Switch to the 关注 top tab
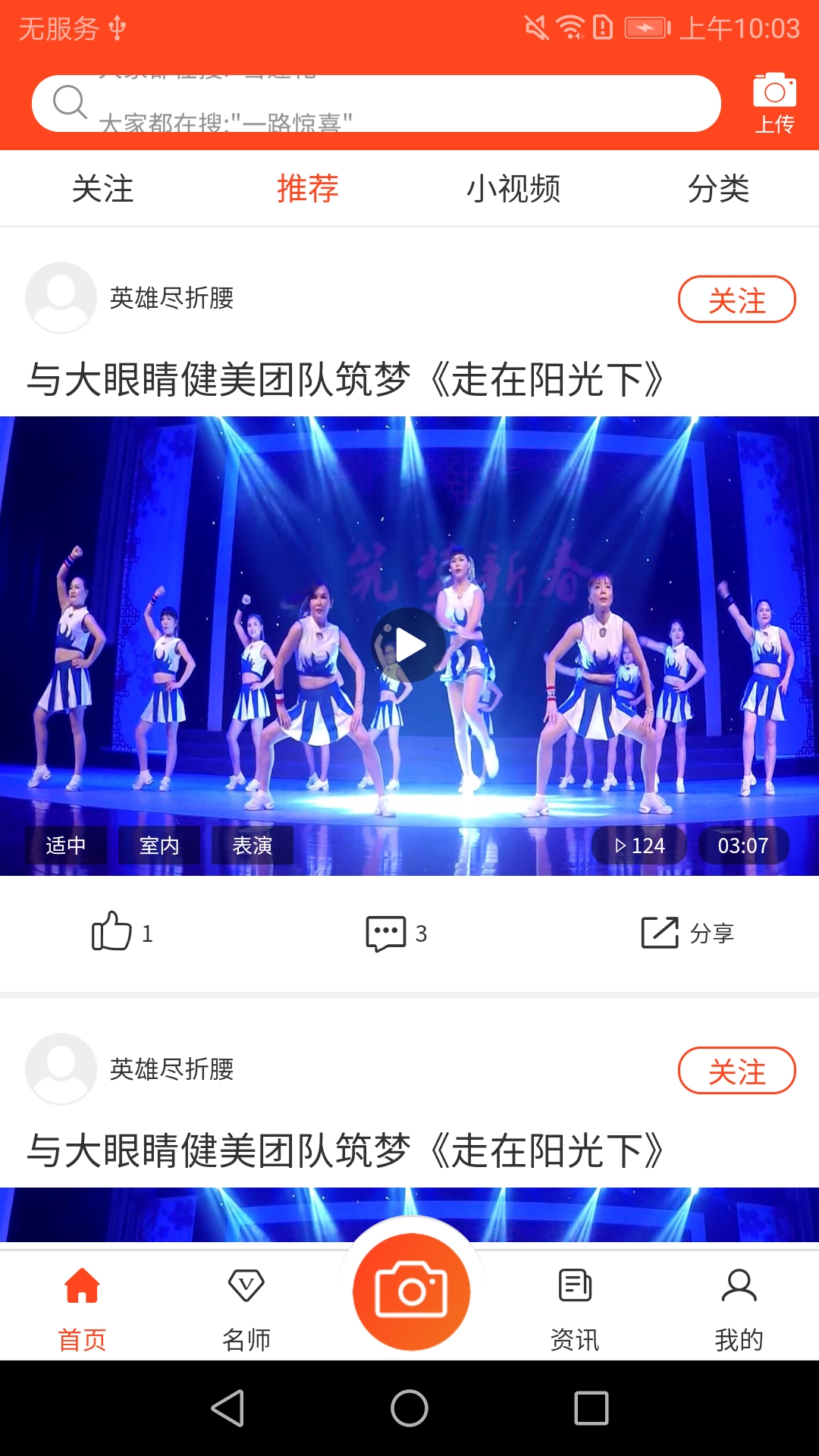This screenshot has width=819, height=1456. (x=102, y=188)
